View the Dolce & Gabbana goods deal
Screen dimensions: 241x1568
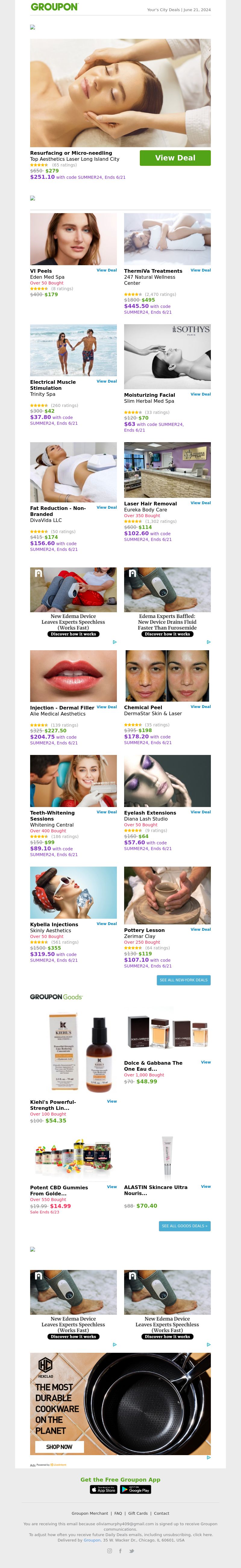coord(206,1062)
